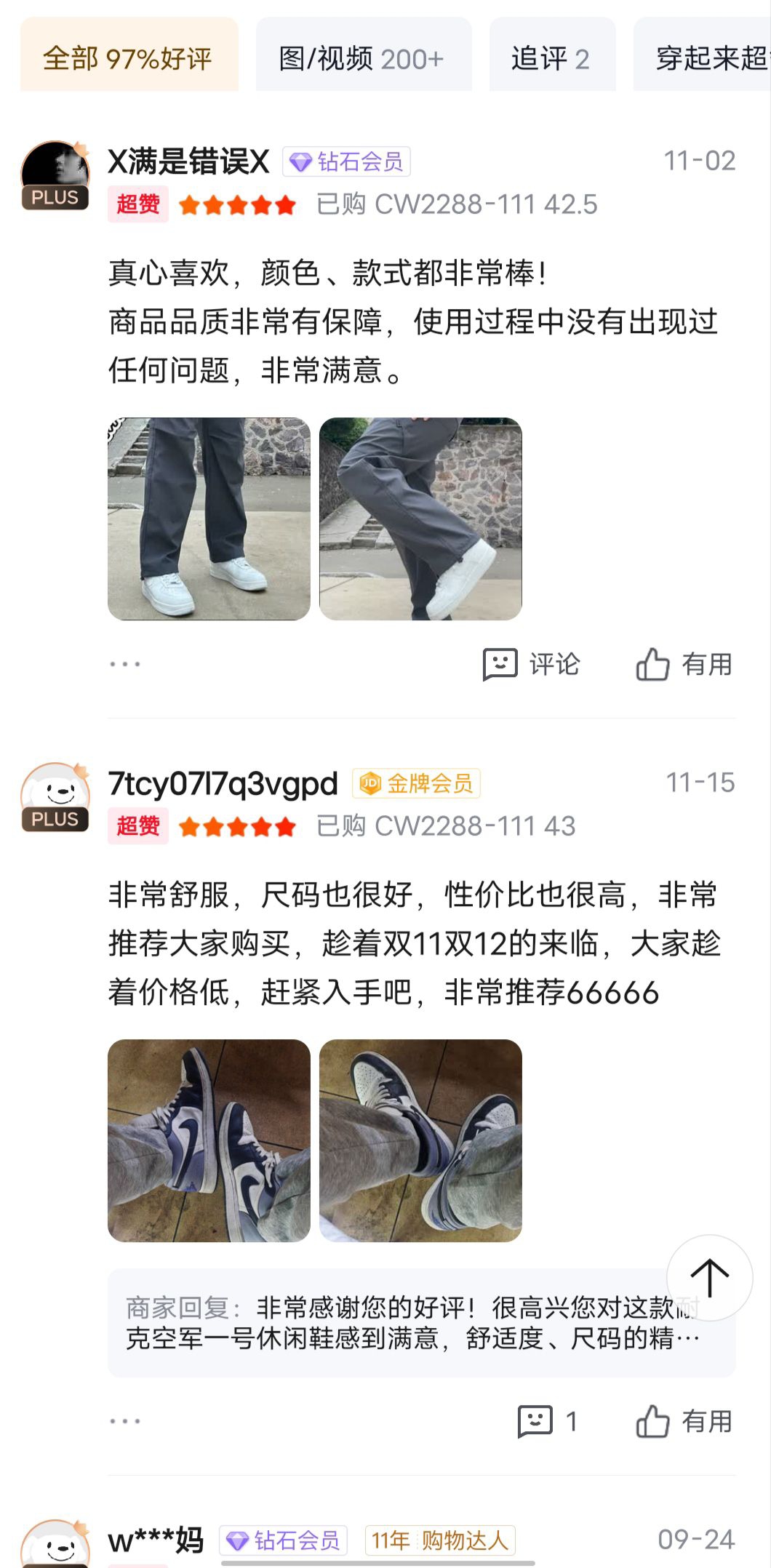Mark 7tcy07l7q3vgpd's review as 有用
Viewport: 771px width, 1568px height.
pyautogui.click(x=684, y=1421)
